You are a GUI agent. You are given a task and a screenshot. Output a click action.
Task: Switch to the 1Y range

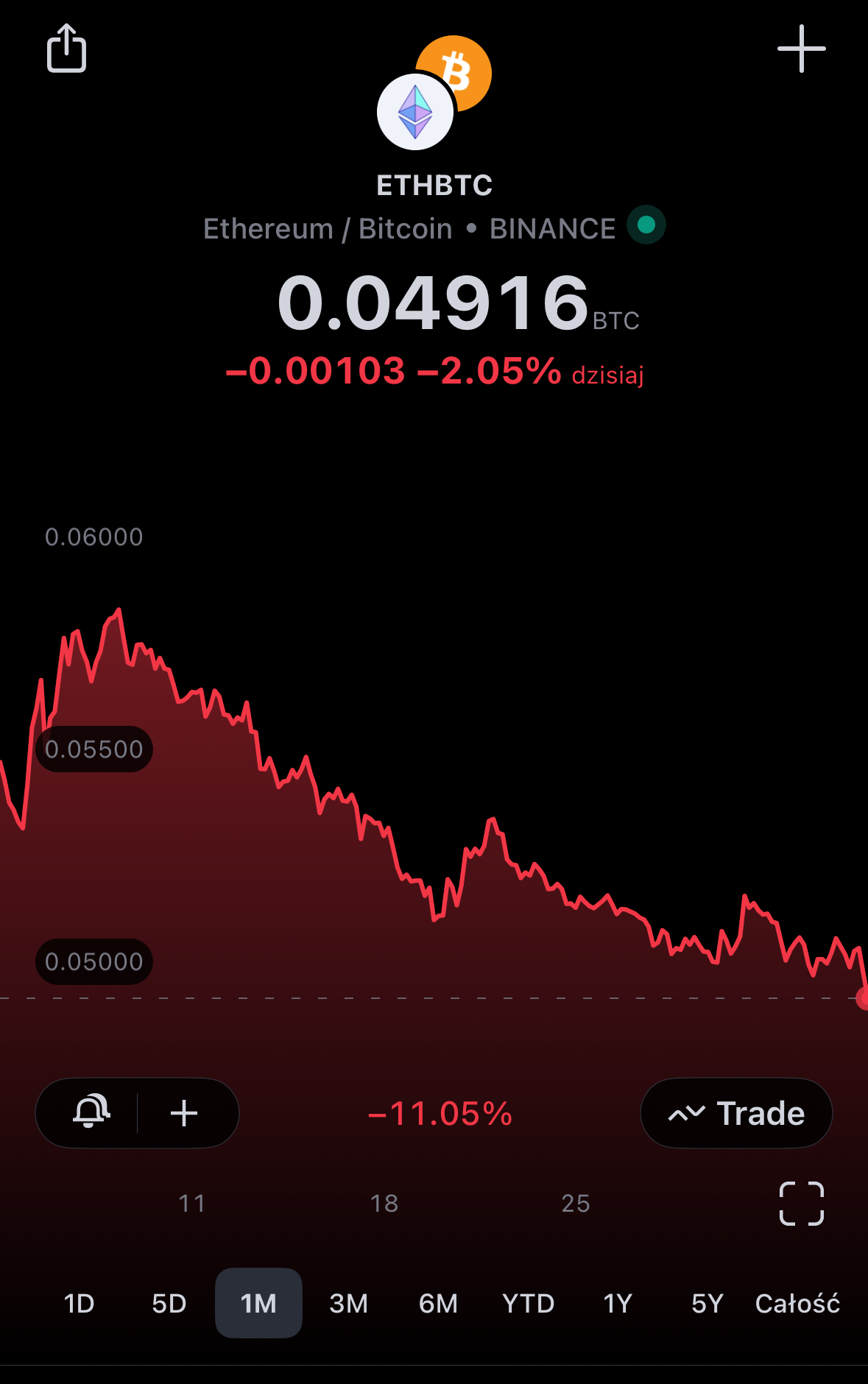click(x=618, y=1303)
